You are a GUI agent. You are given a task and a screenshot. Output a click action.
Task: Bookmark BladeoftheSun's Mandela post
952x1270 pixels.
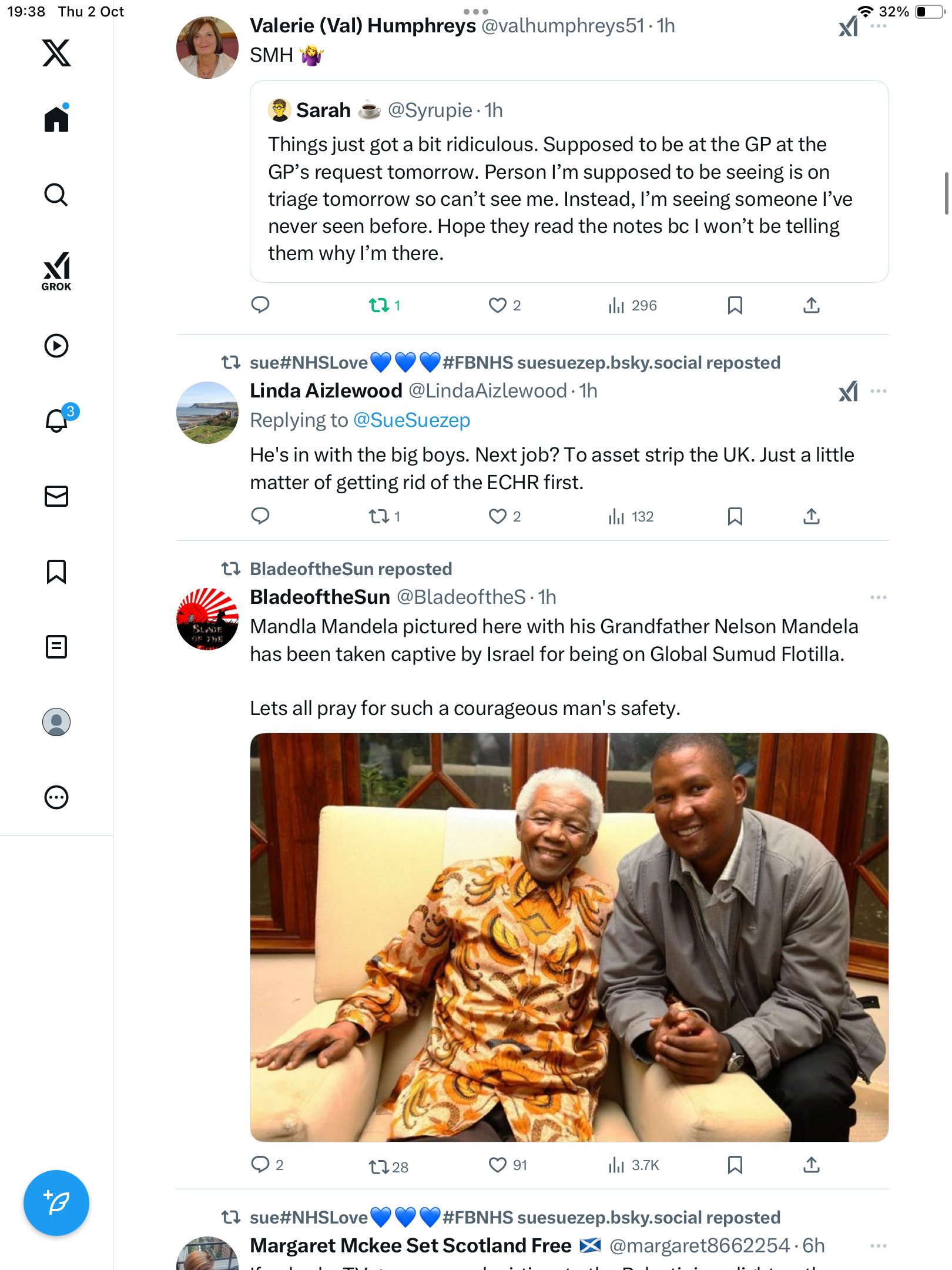[735, 1165]
